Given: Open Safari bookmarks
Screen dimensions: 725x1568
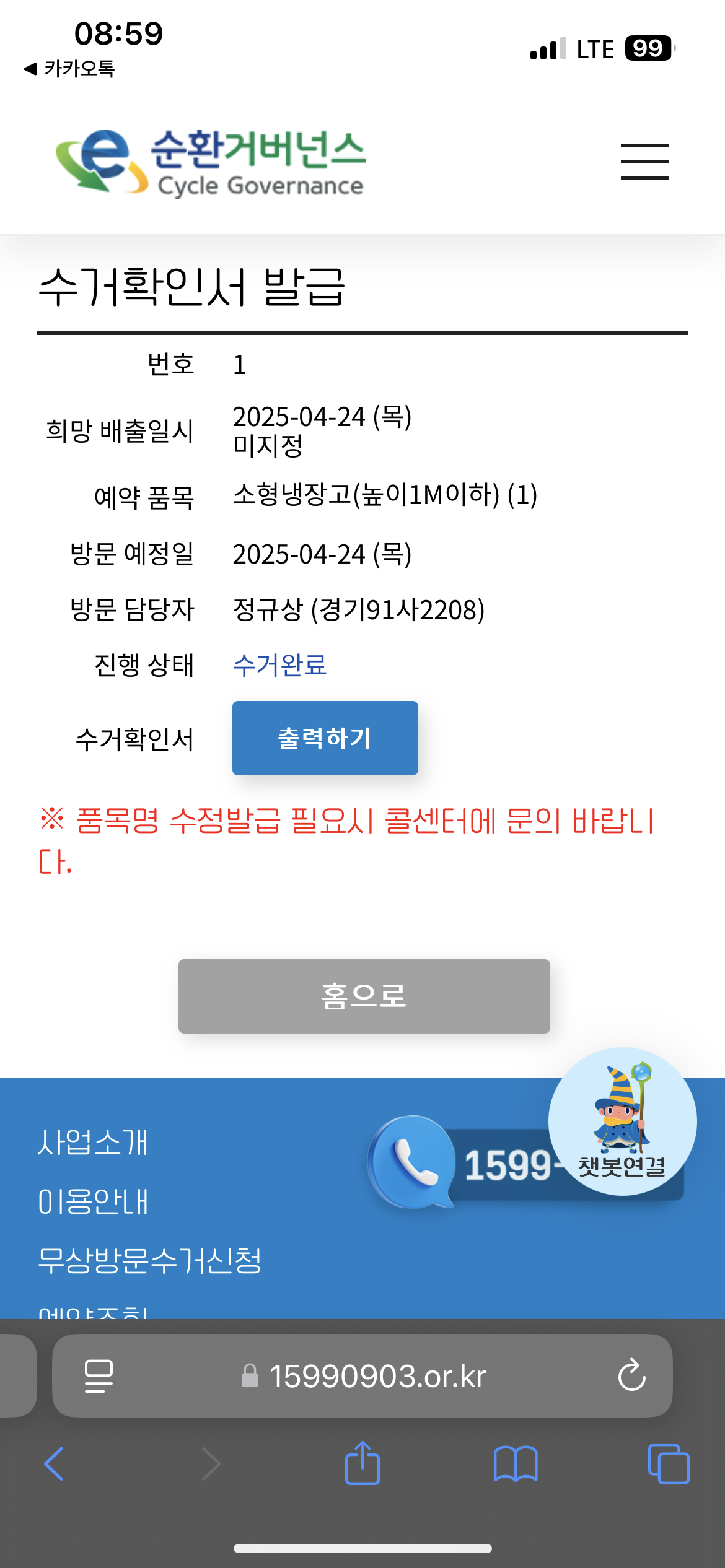Looking at the screenshot, I should (515, 1464).
